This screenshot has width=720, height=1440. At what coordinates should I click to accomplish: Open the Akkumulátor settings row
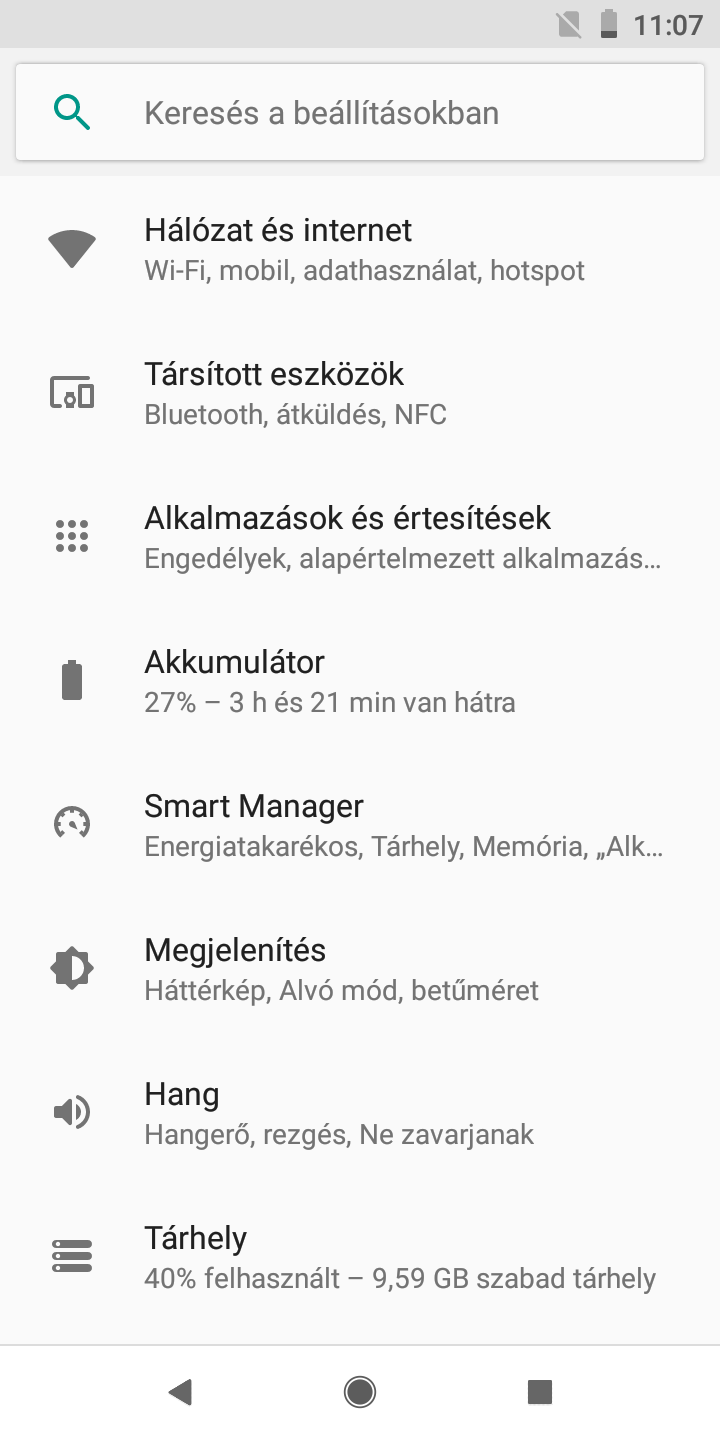(x=360, y=681)
